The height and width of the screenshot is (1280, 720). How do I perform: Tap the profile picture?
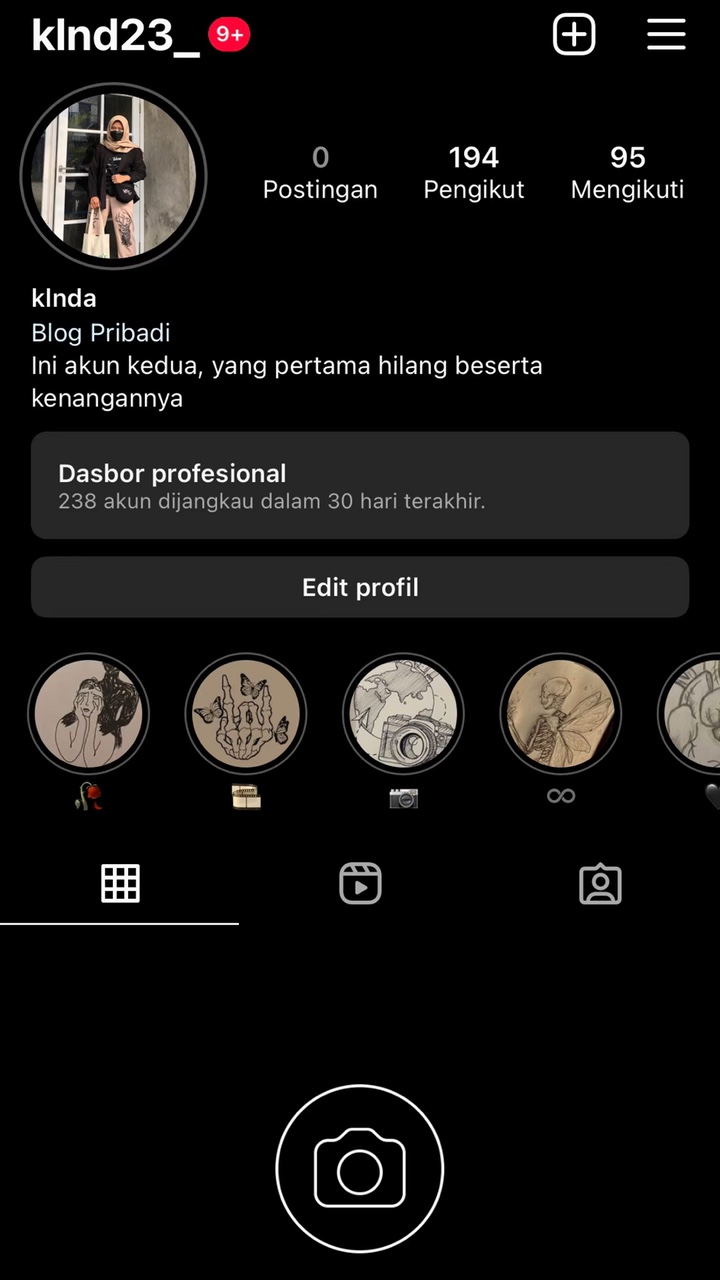point(113,176)
